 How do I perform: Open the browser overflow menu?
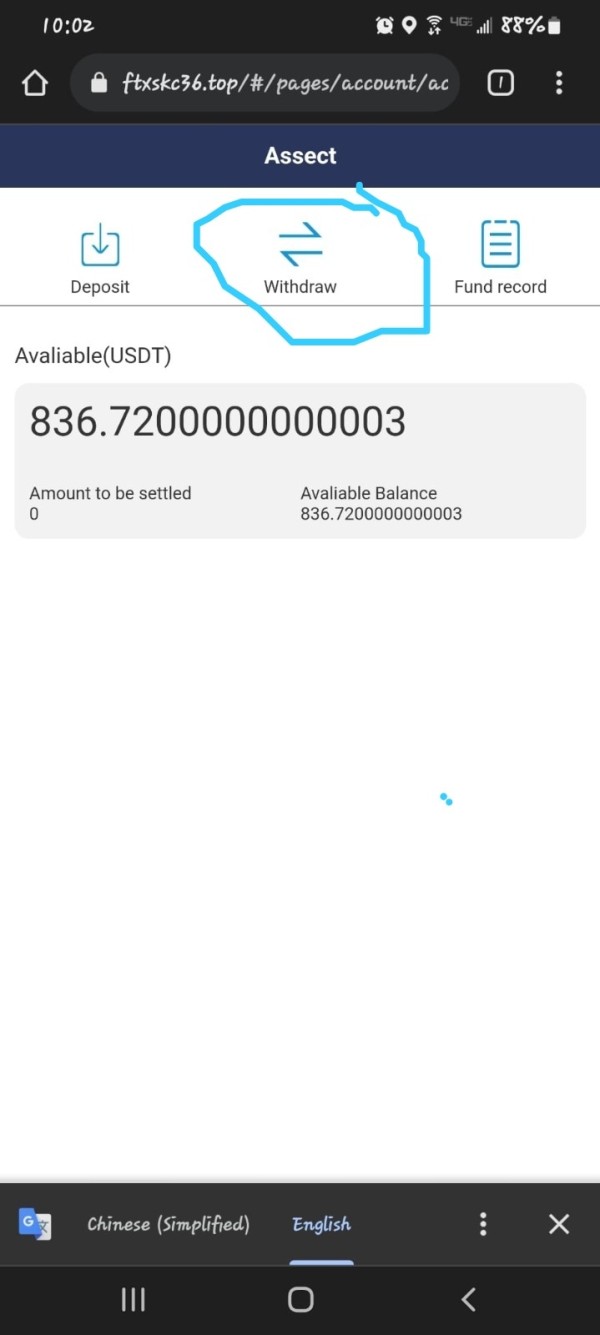[x=559, y=83]
